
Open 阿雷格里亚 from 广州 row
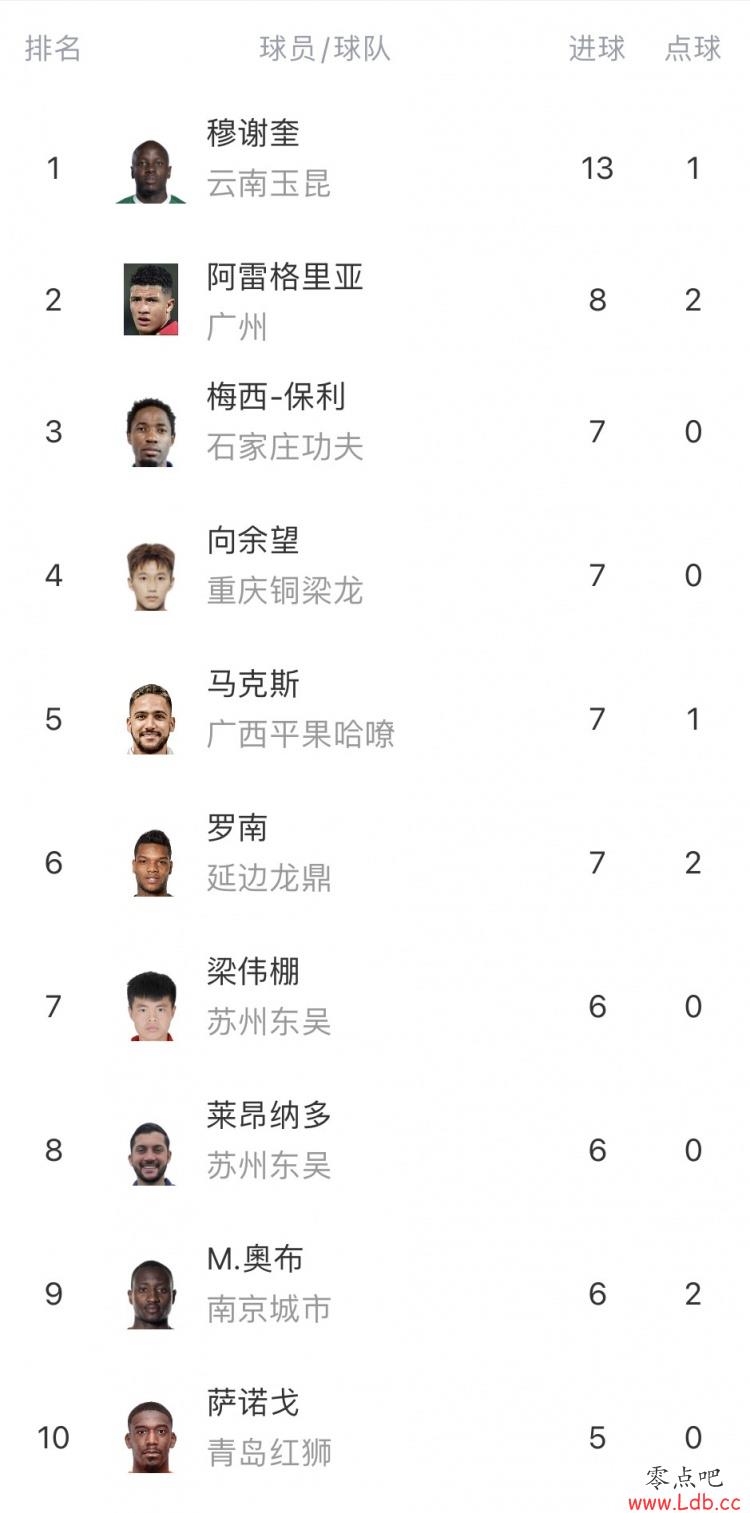(x=375, y=299)
